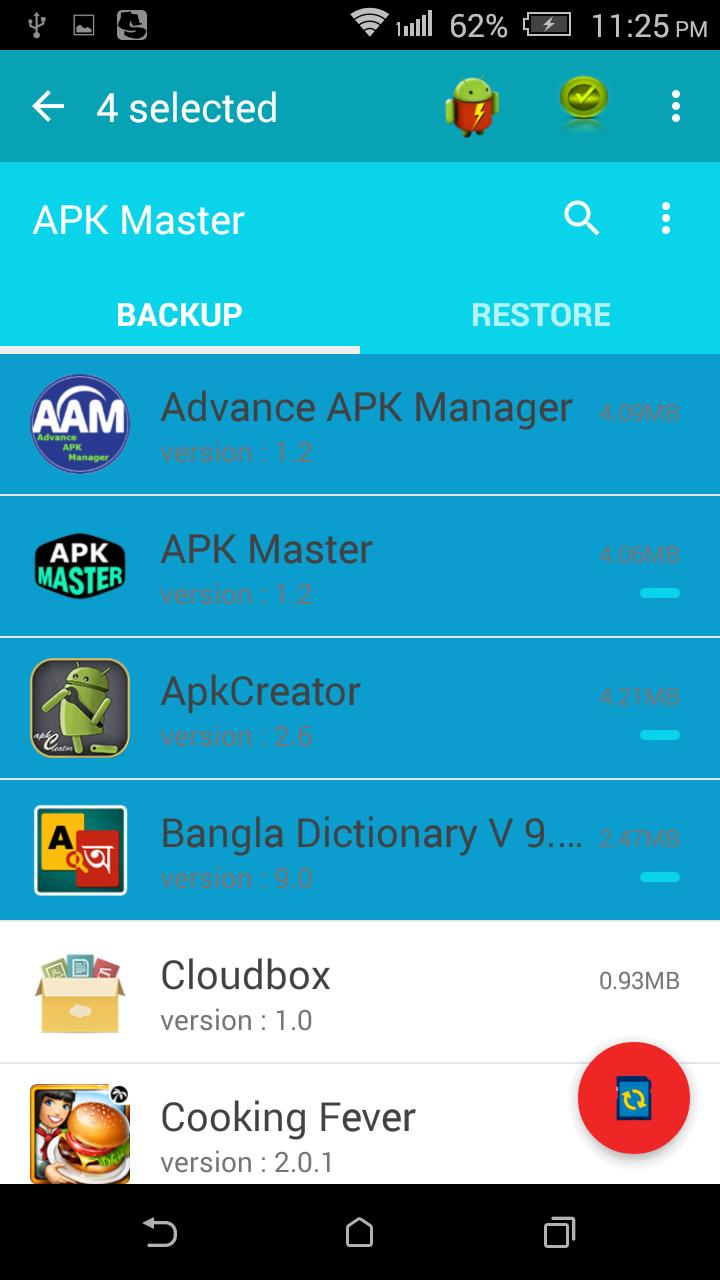
Task: Deselect Bangla Dictionary V 9
Action: pos(360,851)
